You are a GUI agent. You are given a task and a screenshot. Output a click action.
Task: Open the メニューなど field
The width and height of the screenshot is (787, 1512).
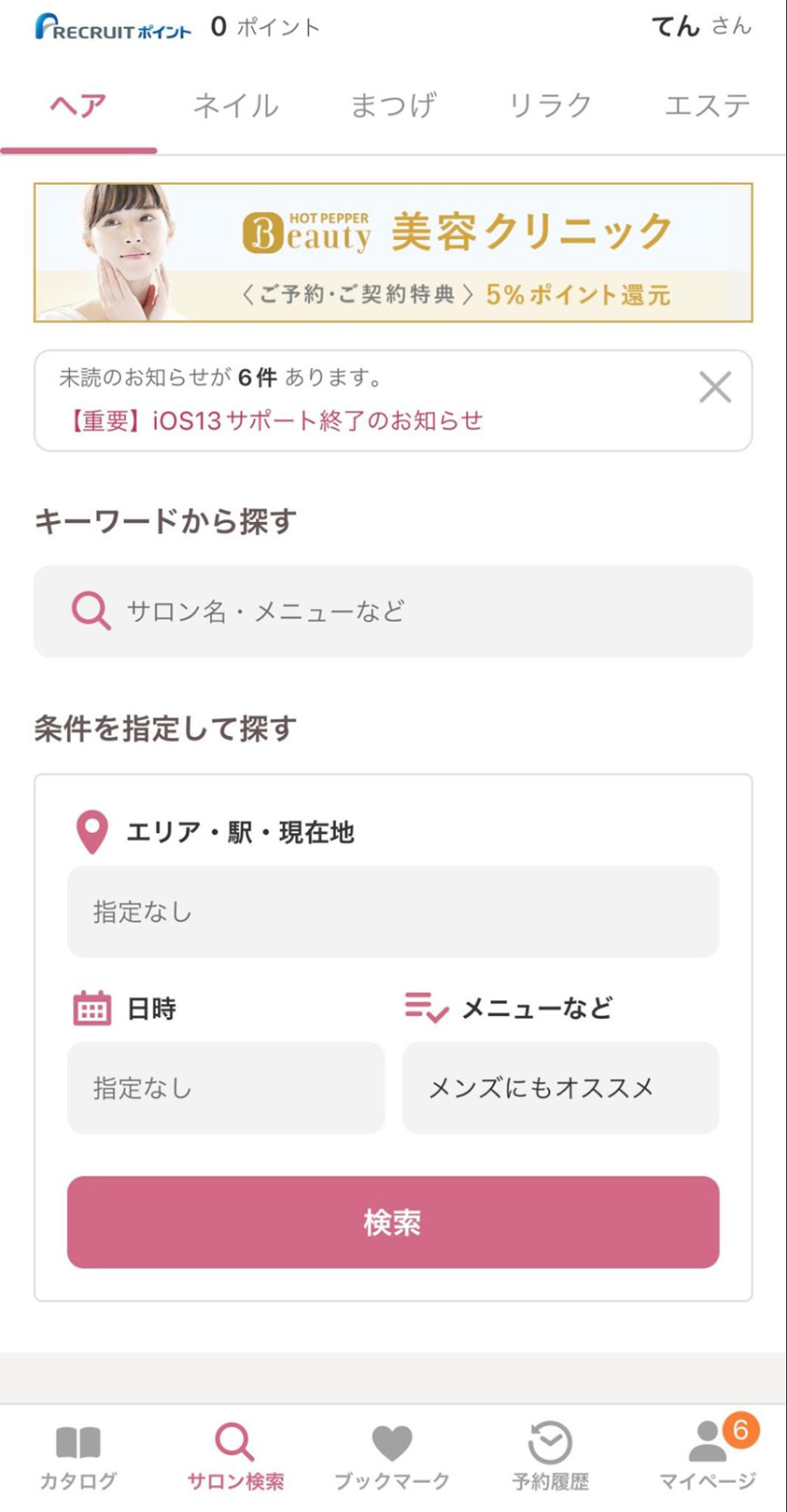pyautogui.click(x=561, y=1088)
